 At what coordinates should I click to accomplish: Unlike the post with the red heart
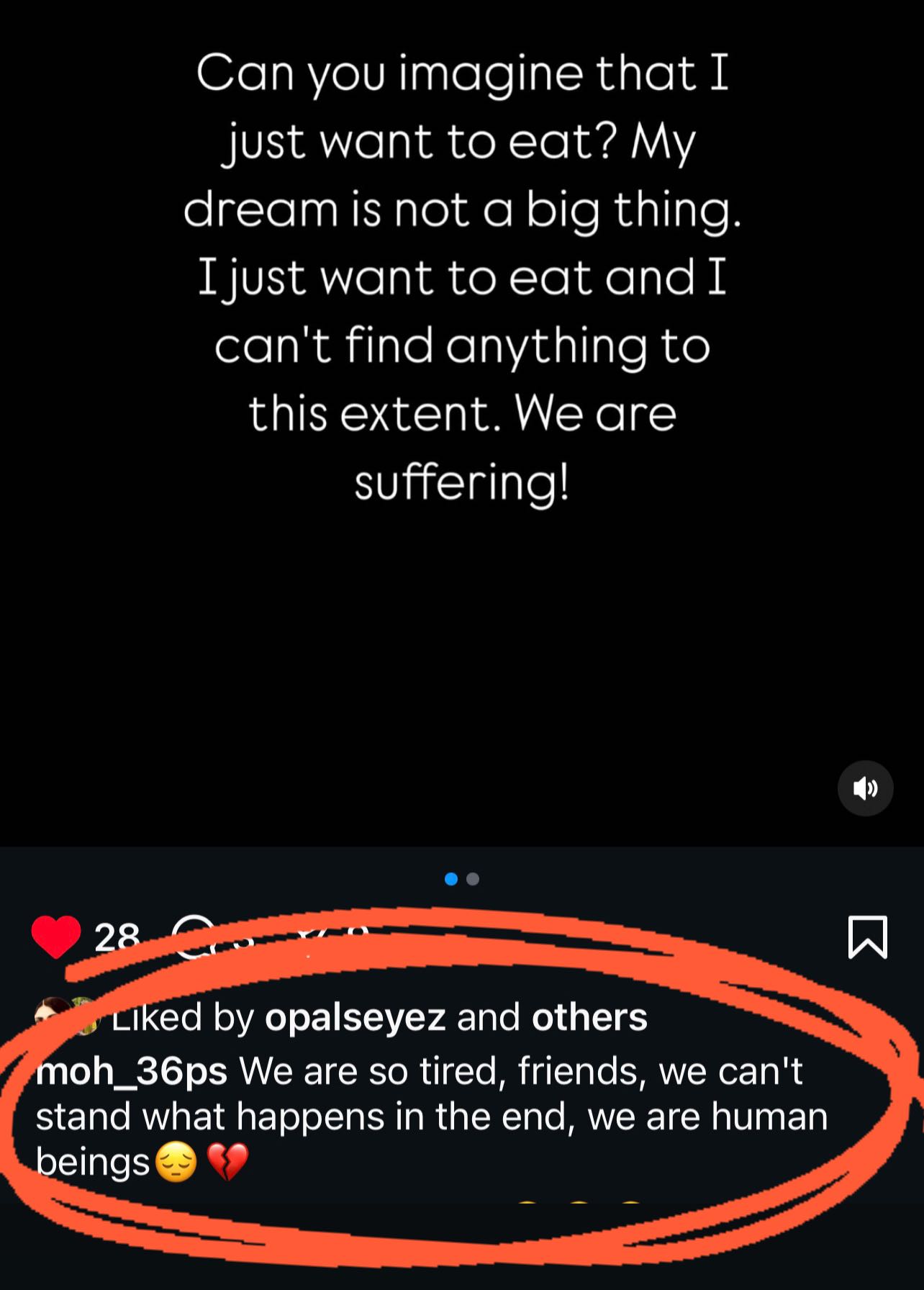pyautogui.click(x=56, y=937)
